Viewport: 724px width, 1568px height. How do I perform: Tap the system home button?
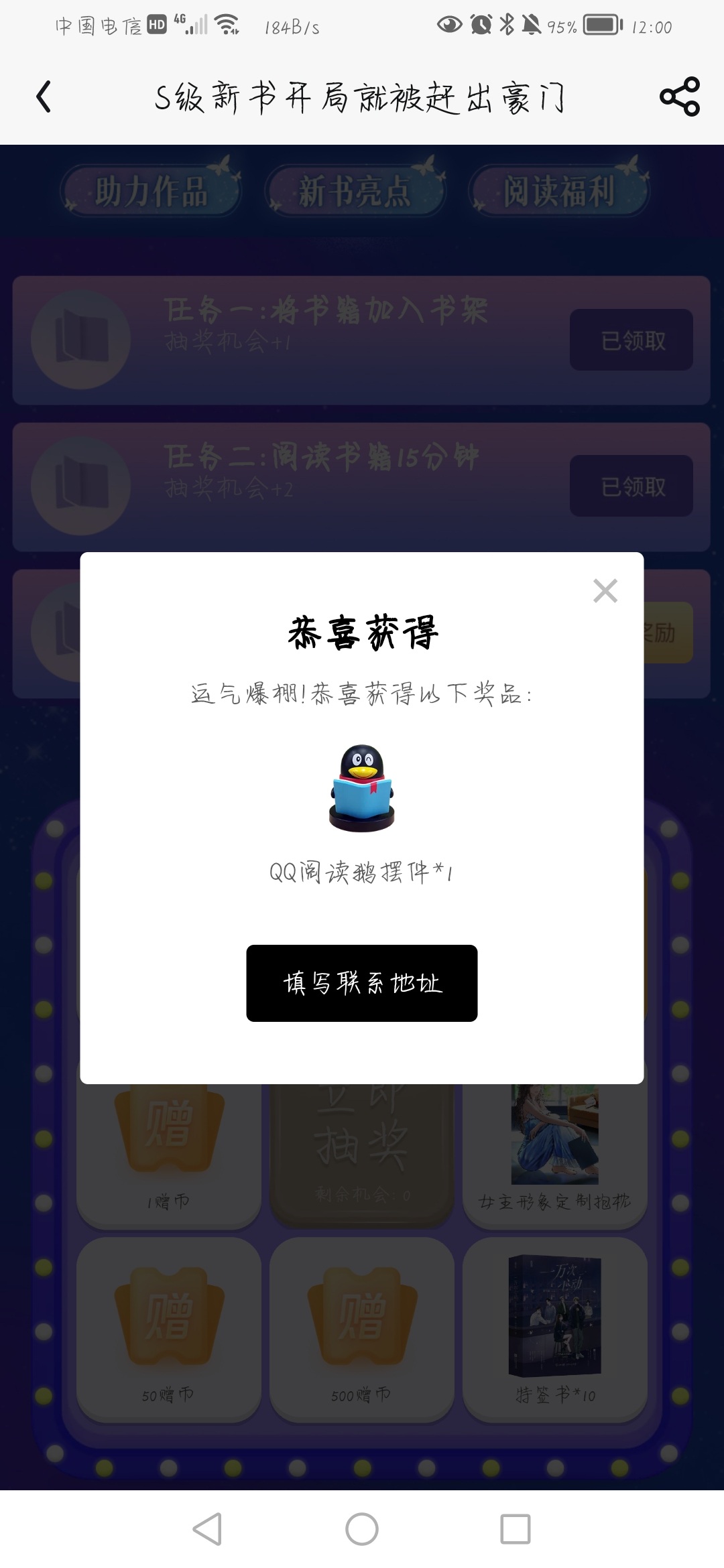(361, 1529)
